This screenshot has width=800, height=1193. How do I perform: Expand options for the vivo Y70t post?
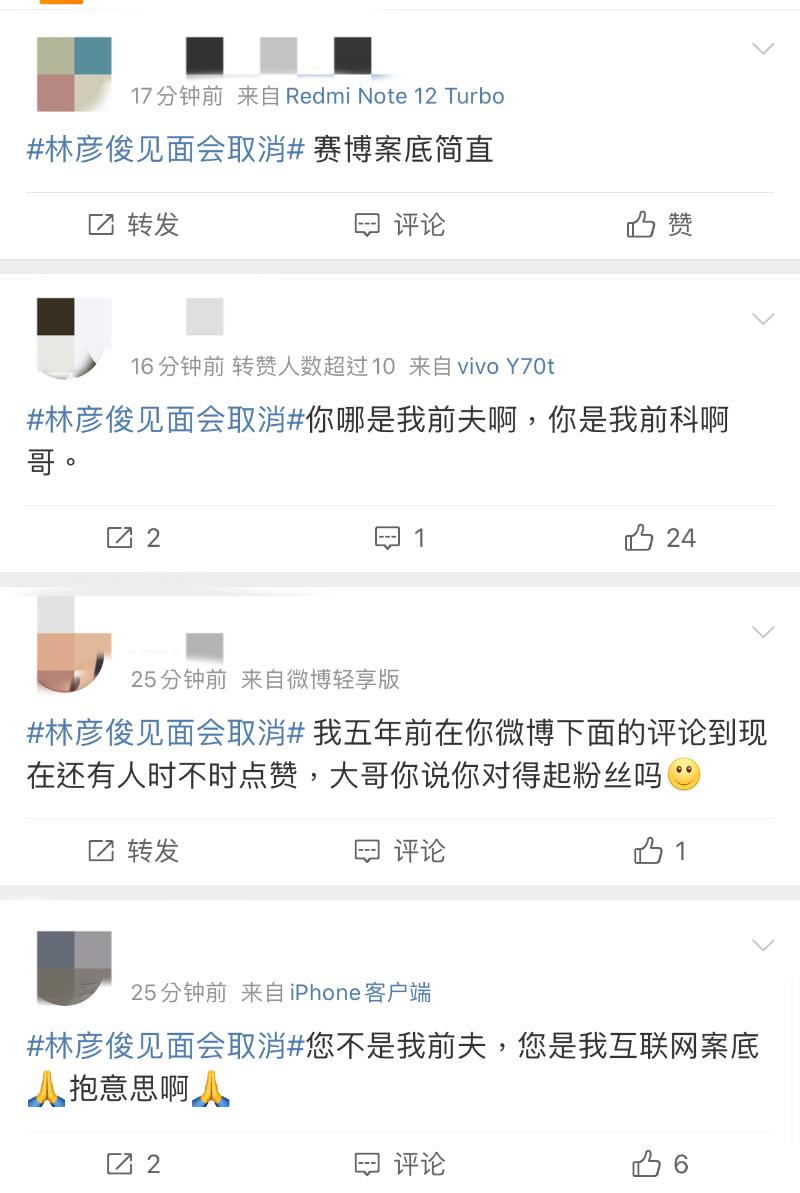(763, 319)
